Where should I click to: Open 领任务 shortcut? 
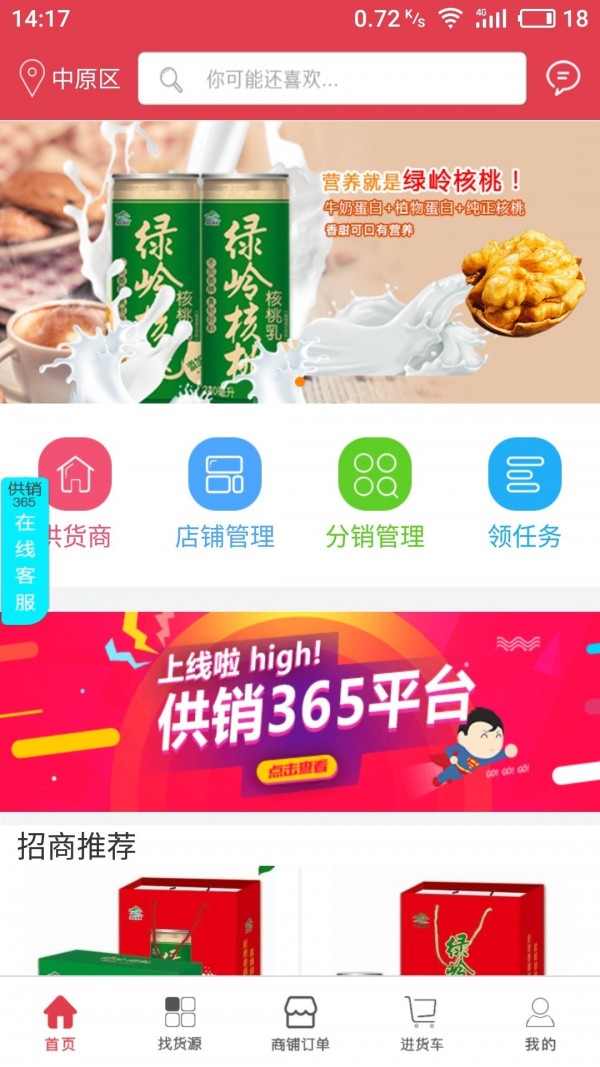click(525, 493)
